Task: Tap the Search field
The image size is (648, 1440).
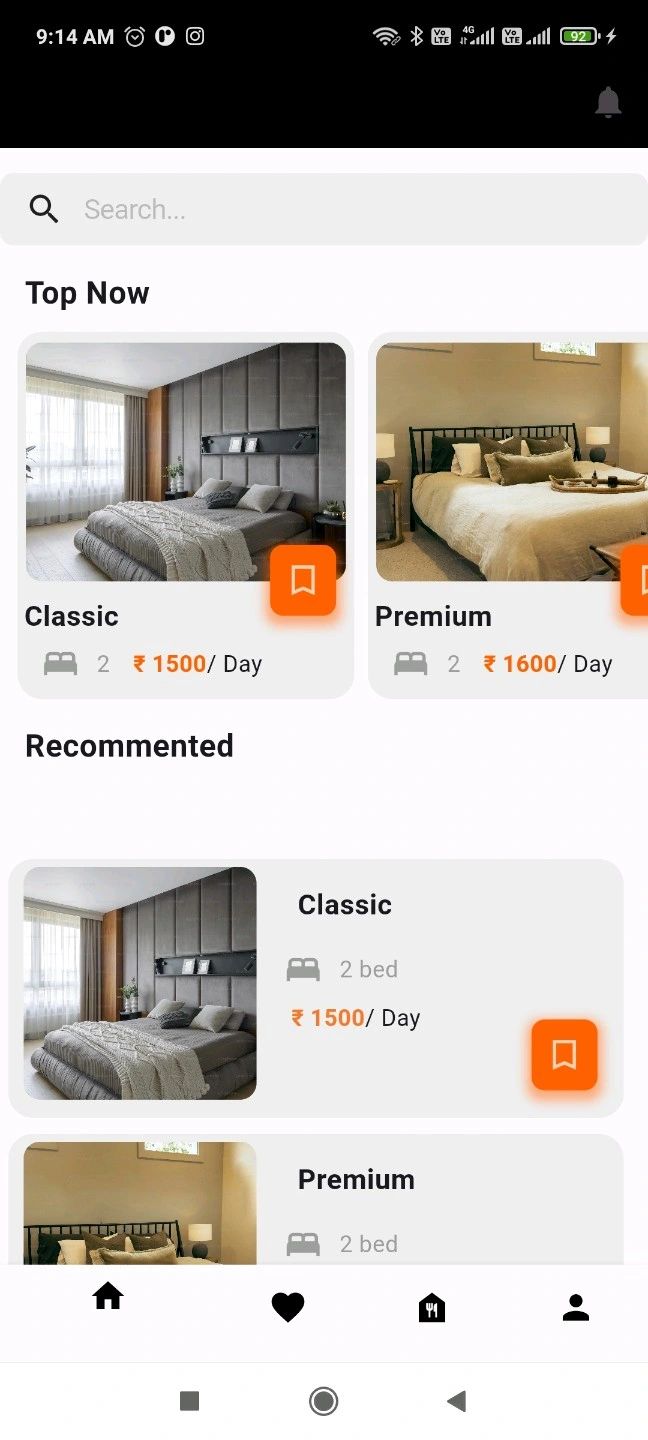Action: tap(324, 209)
